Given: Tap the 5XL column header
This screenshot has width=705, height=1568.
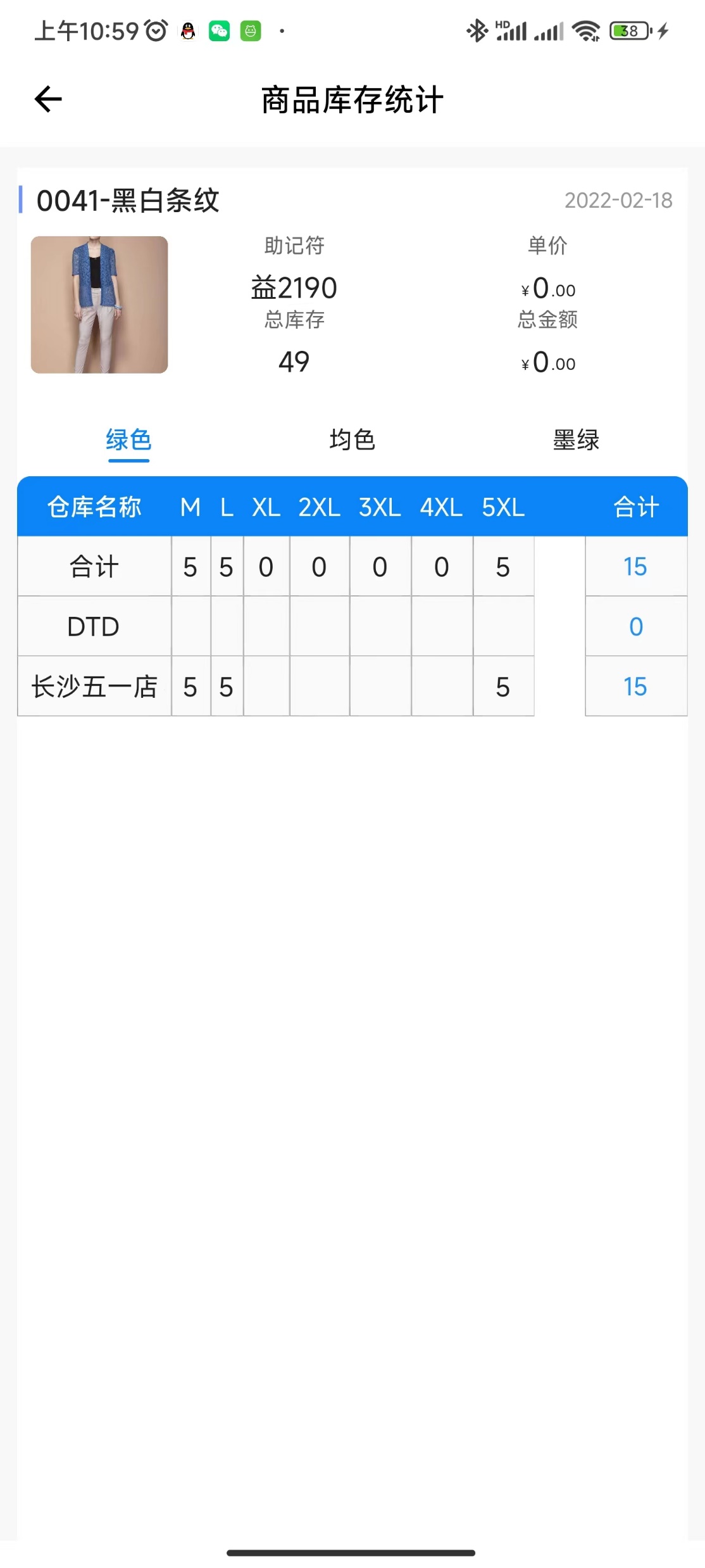Looking at the screenshot, I should (504, 507).
